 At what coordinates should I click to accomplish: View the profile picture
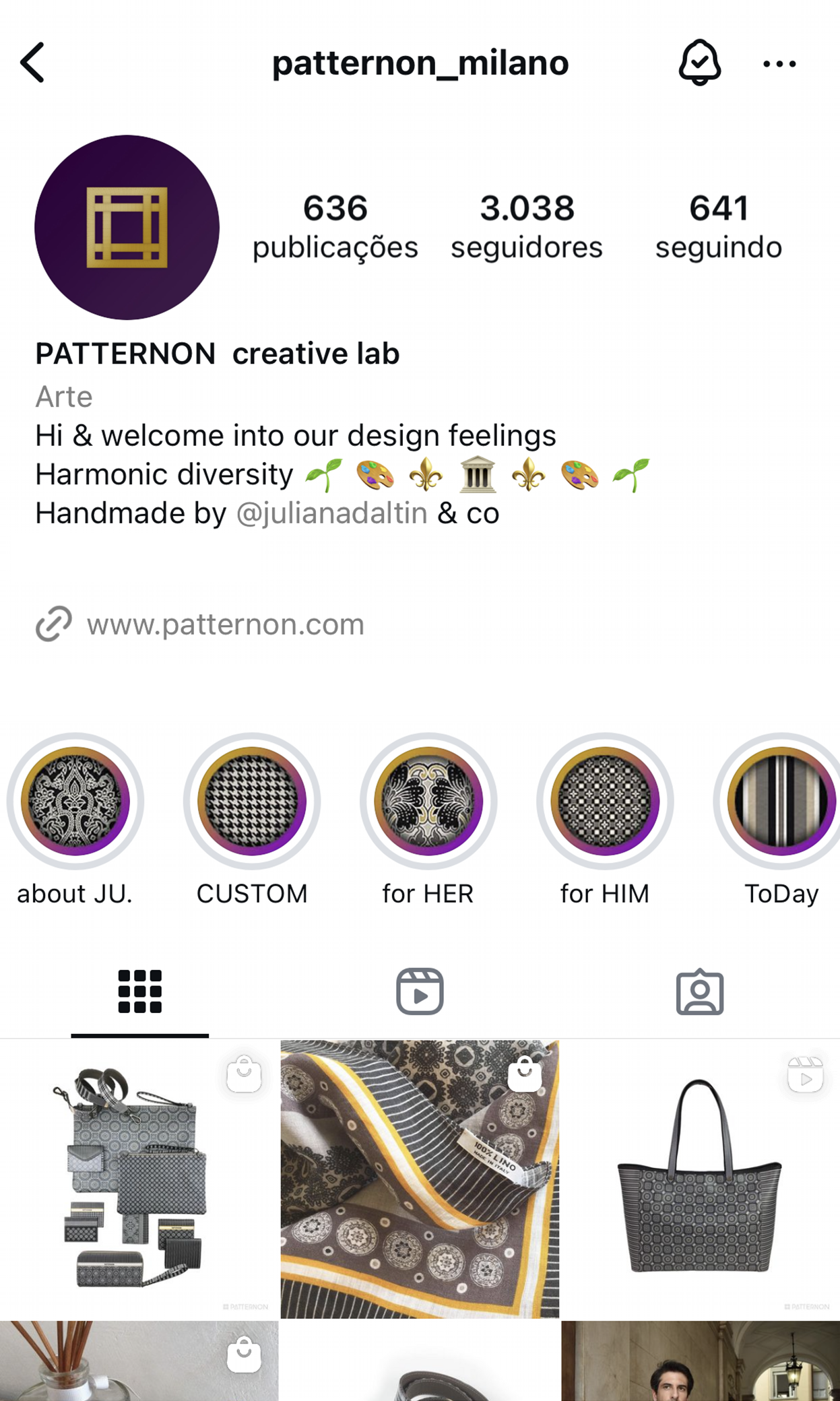[x=127, y=227]
